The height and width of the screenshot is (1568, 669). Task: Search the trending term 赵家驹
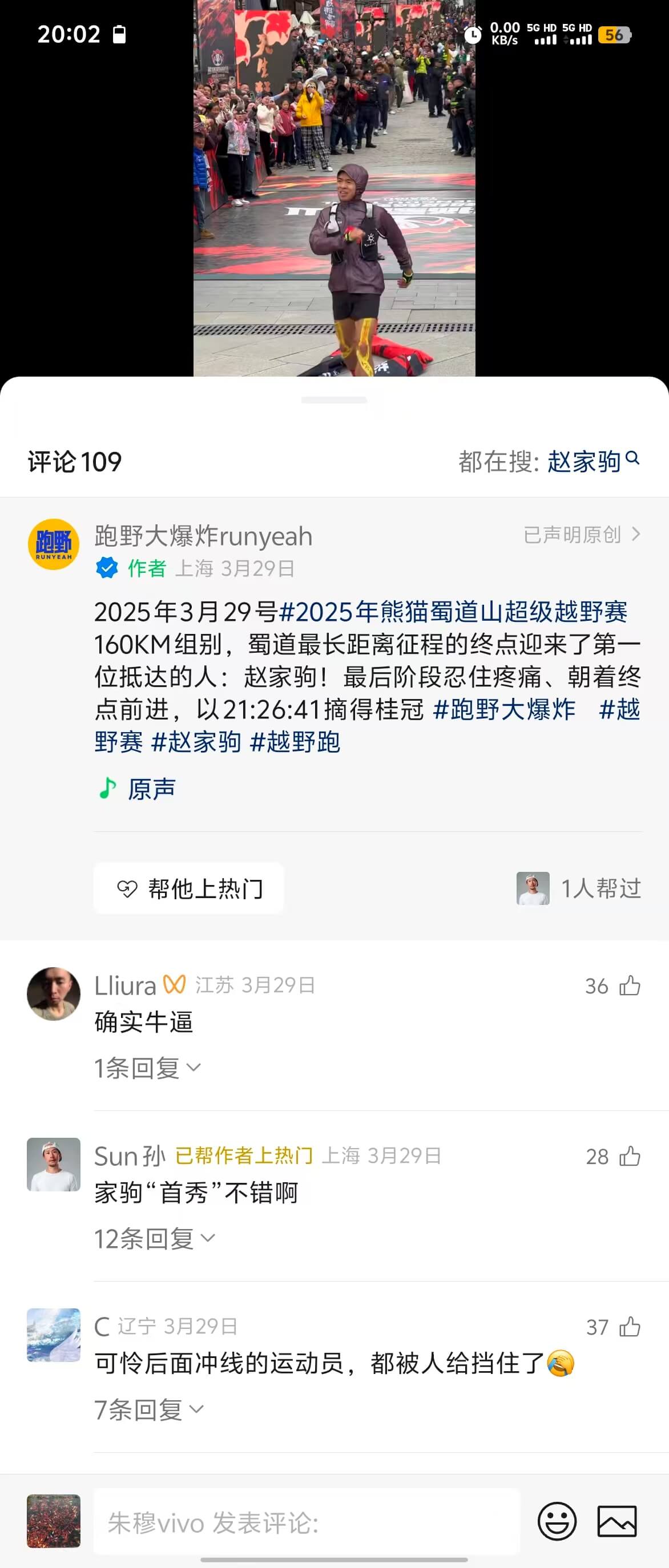(x=585, y=462)
